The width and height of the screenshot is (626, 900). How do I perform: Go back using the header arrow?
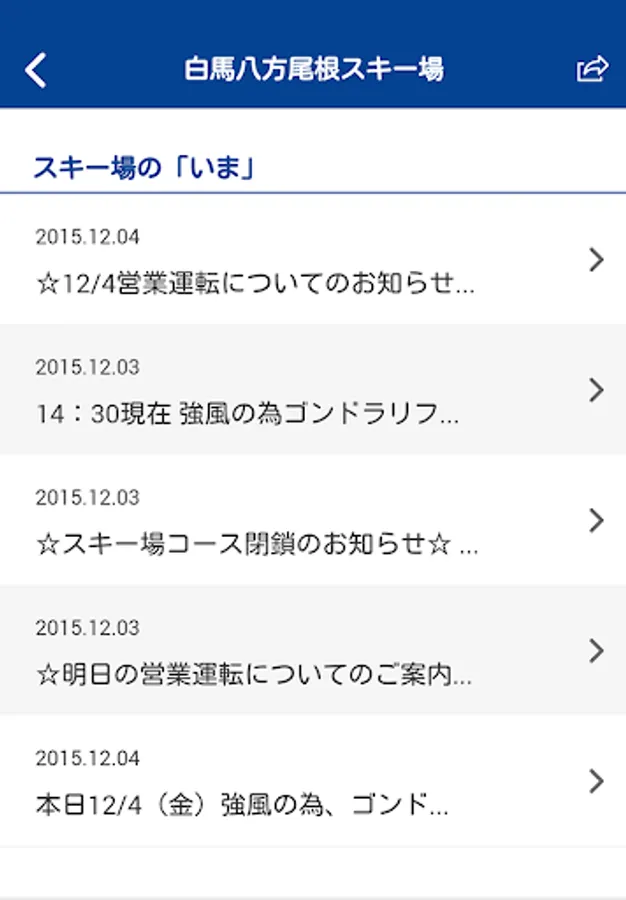tap(36, 70)
